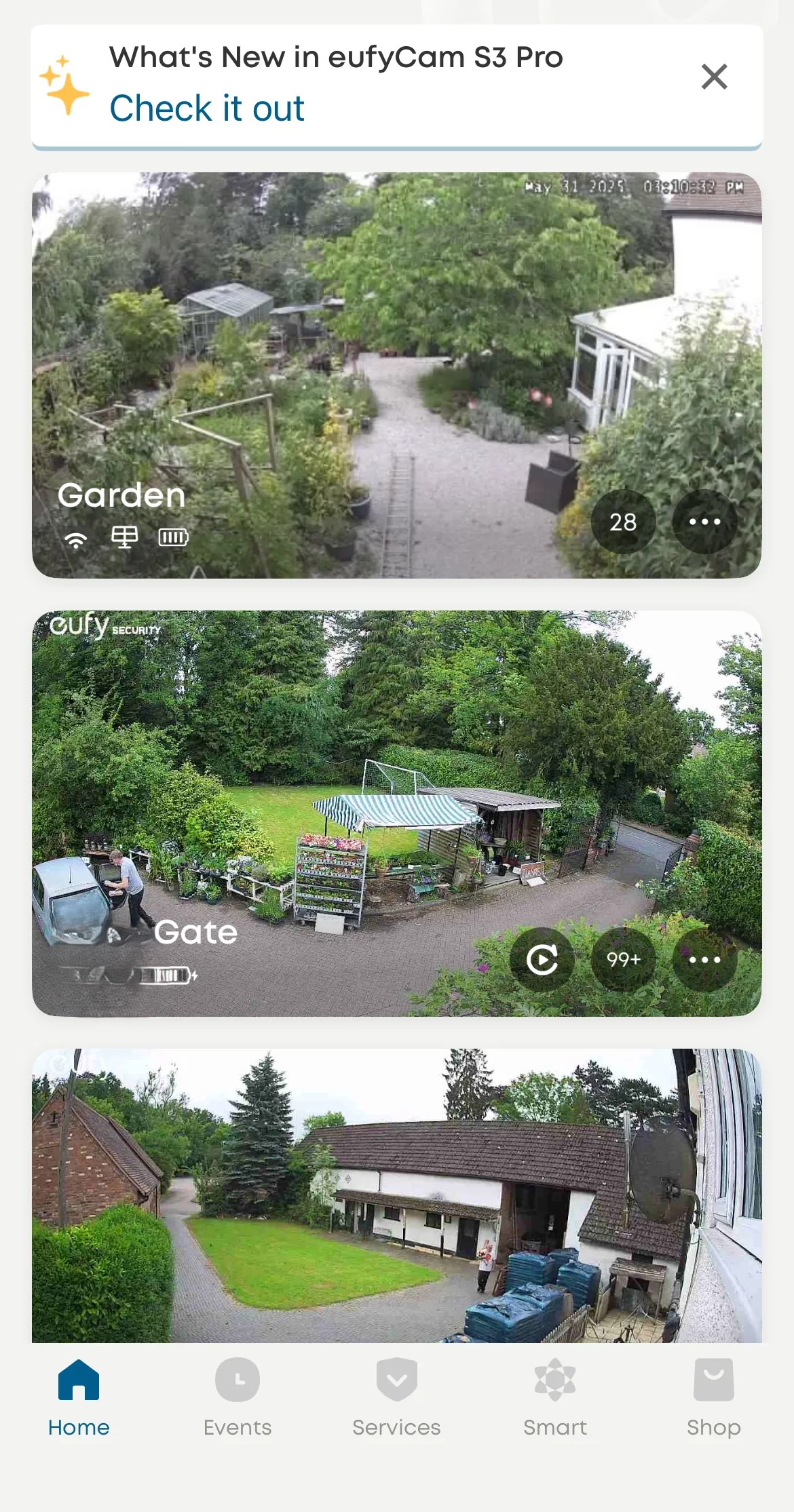View the 28 events for Garden camera
Image resolution: width=794 pixels, height=1512 pixels.
pyautogui.click(x=623, y=522)
